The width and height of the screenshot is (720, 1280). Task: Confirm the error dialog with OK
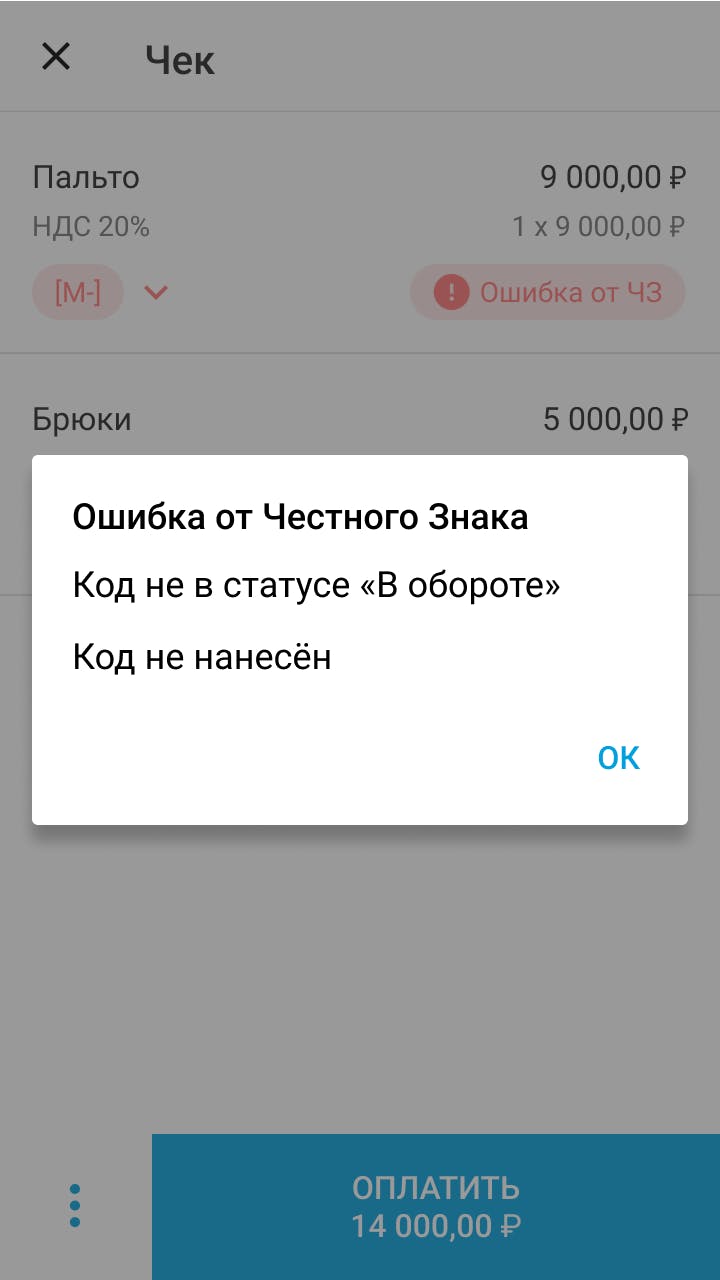tap(618, 758)
